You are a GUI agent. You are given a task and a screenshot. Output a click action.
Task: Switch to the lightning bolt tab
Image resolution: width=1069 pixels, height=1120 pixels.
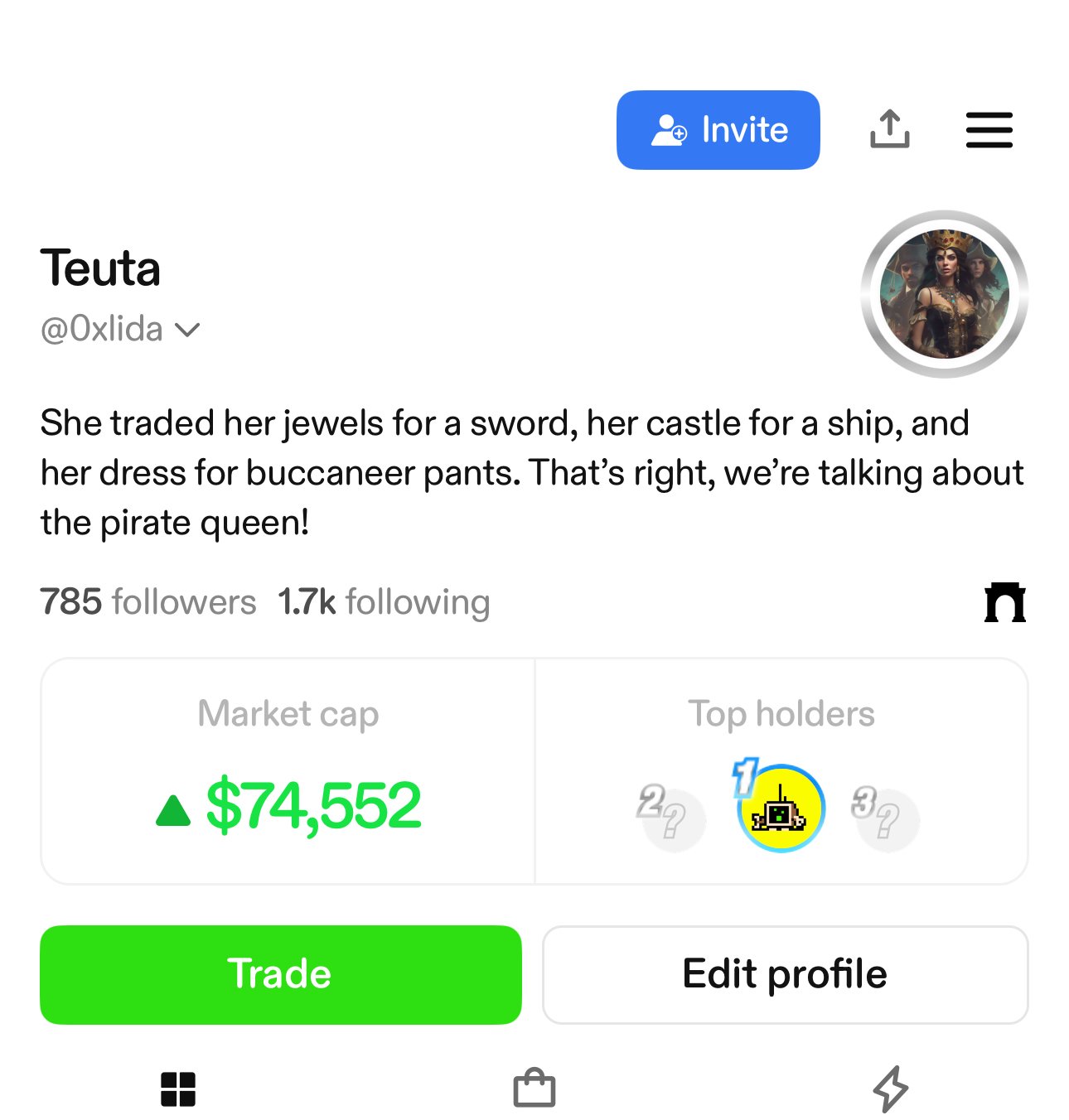890,1089
